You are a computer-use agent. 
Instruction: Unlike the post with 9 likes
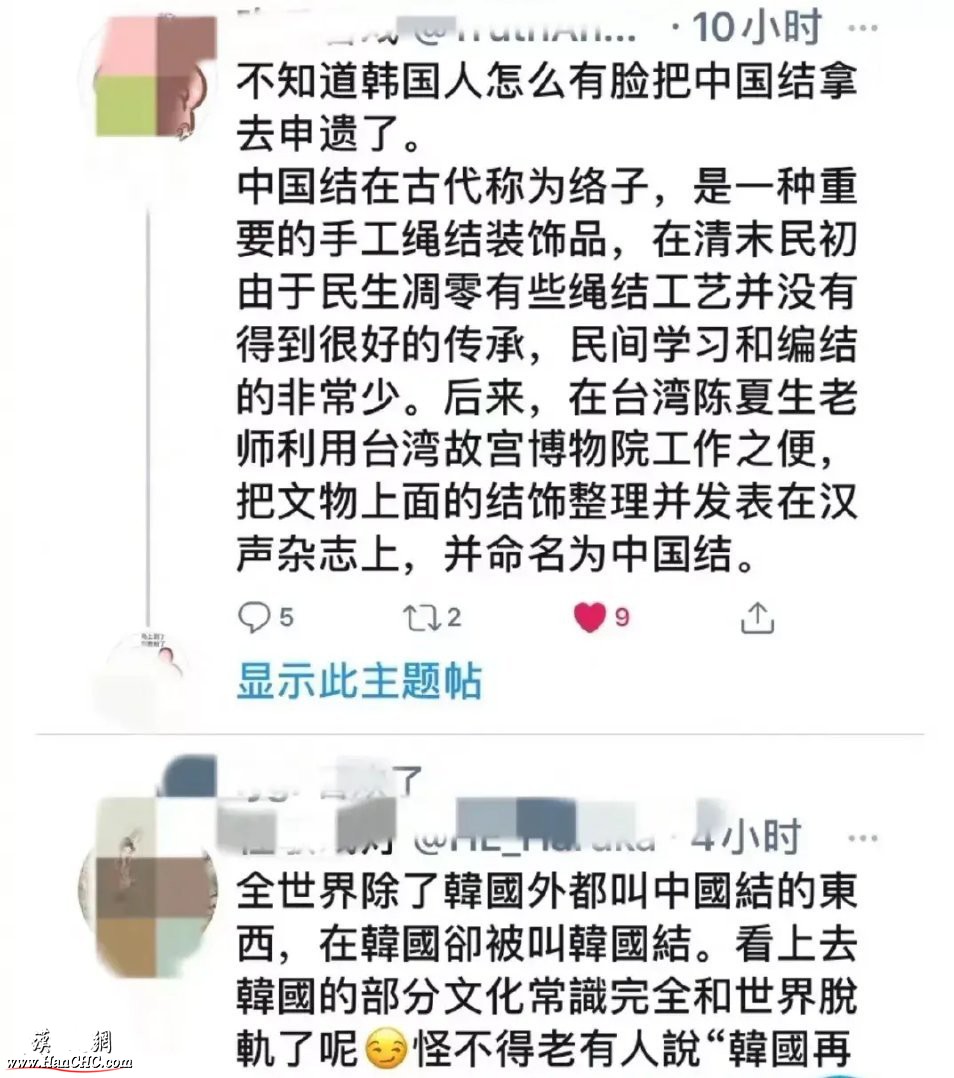tap(590, 618)
